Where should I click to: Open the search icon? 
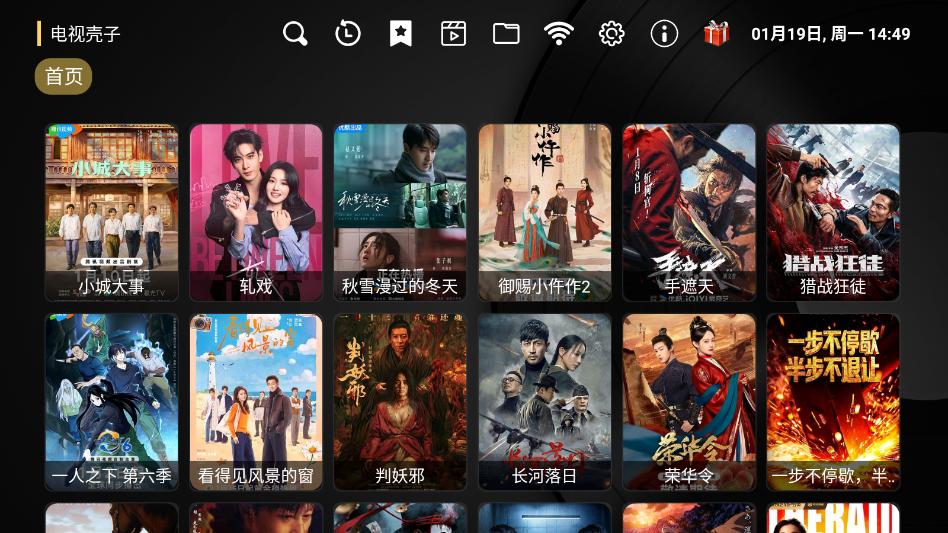[295, 34]
